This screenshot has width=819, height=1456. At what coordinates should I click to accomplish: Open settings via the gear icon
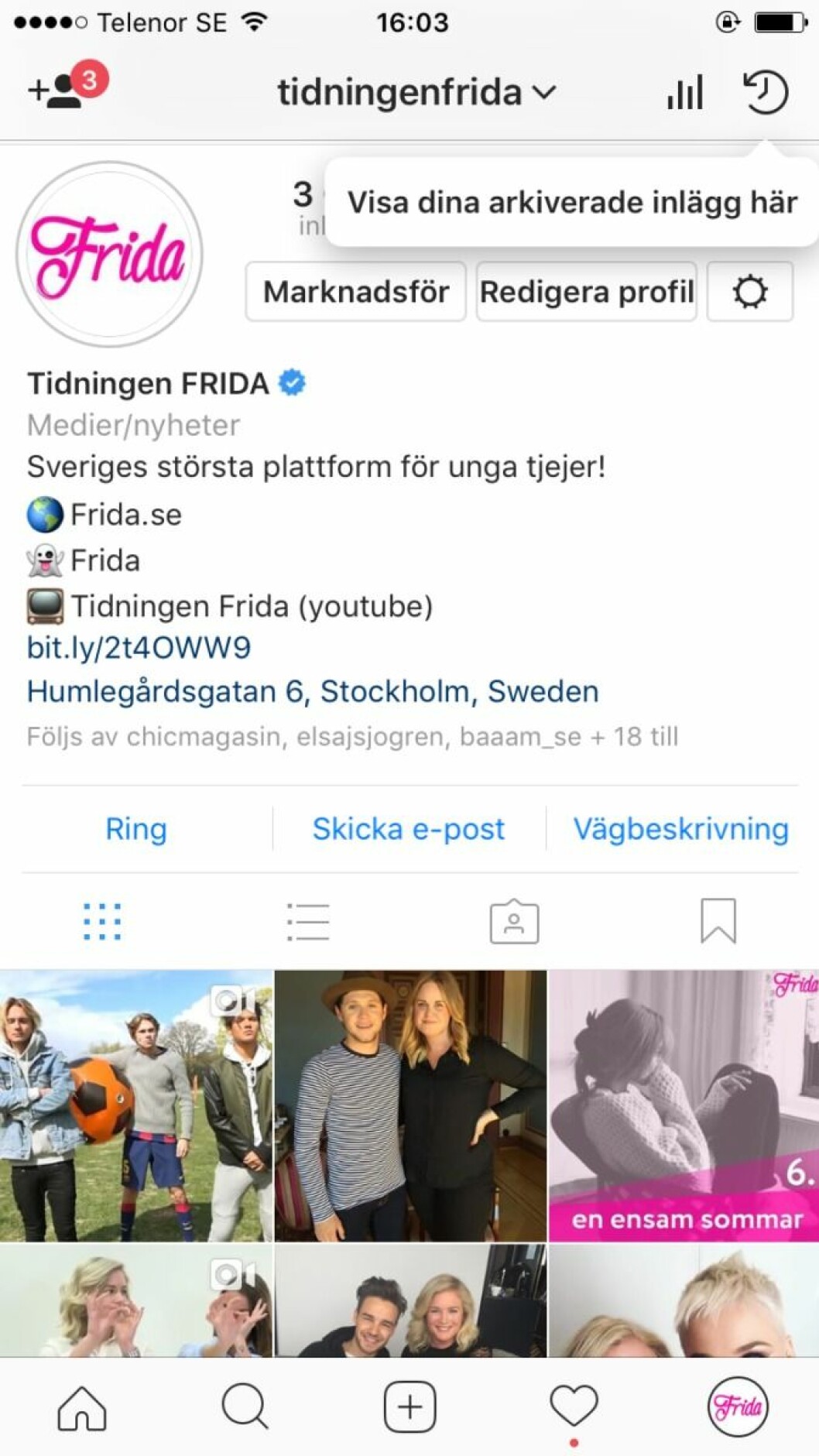pyautogui.click(x=749, y=292)
